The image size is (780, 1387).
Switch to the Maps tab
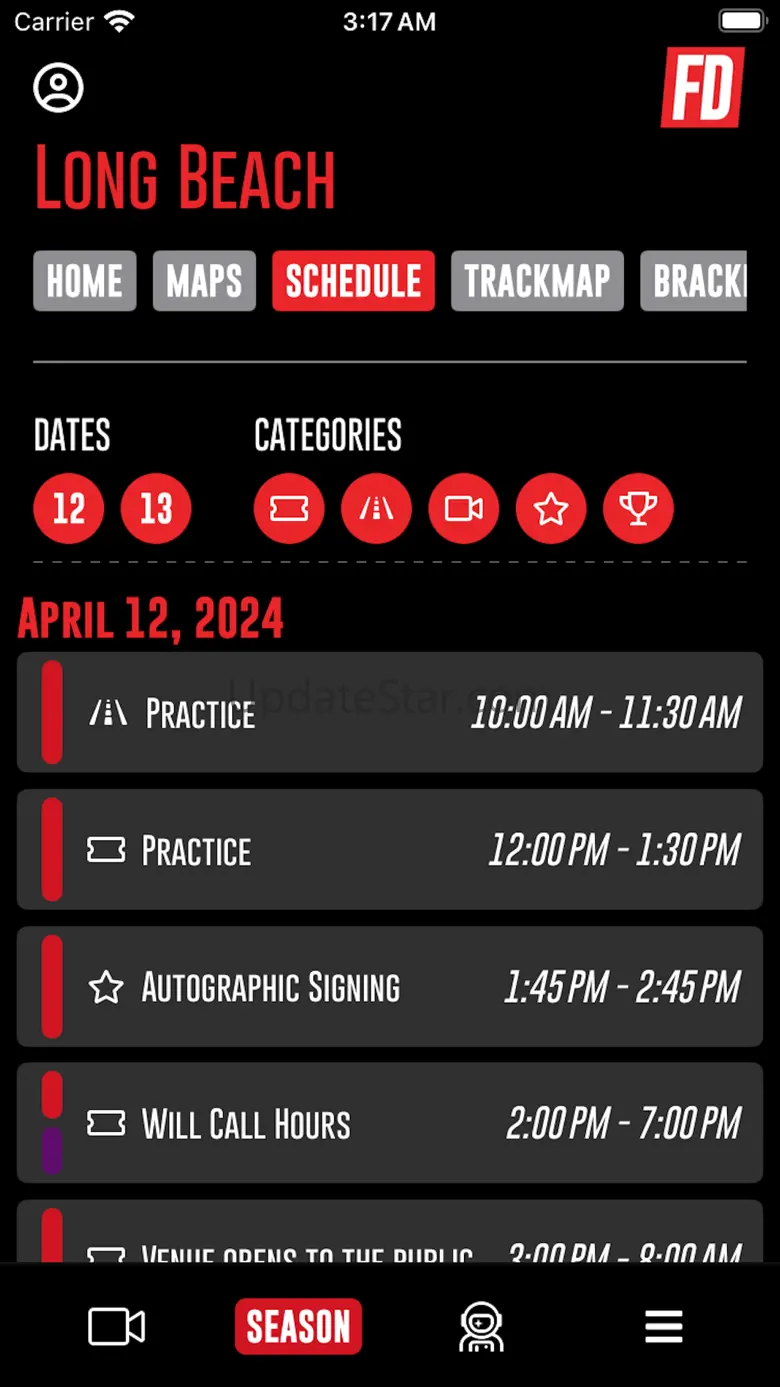coord(204,281)
